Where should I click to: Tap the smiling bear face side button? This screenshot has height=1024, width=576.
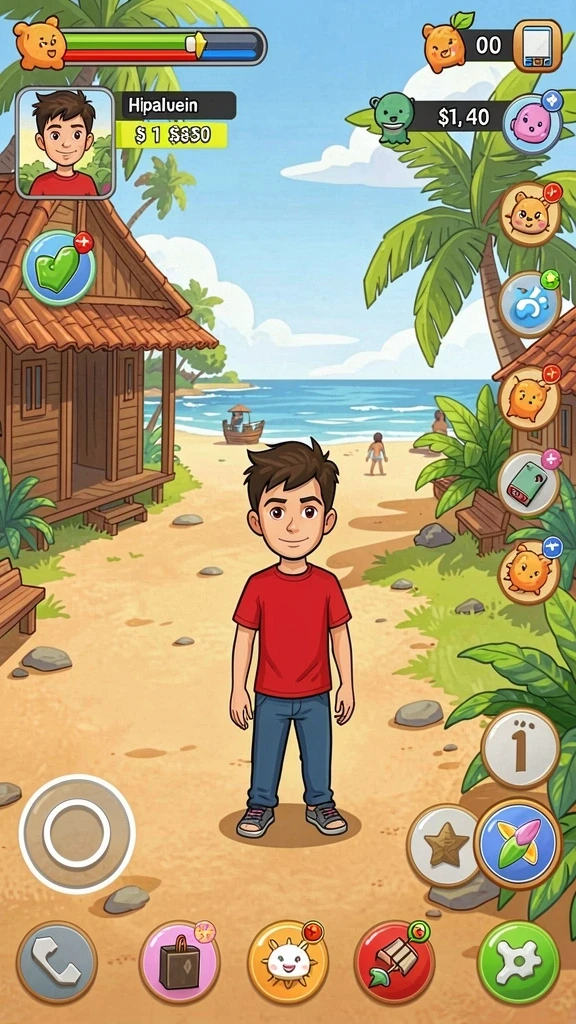[x=530, y=214]
